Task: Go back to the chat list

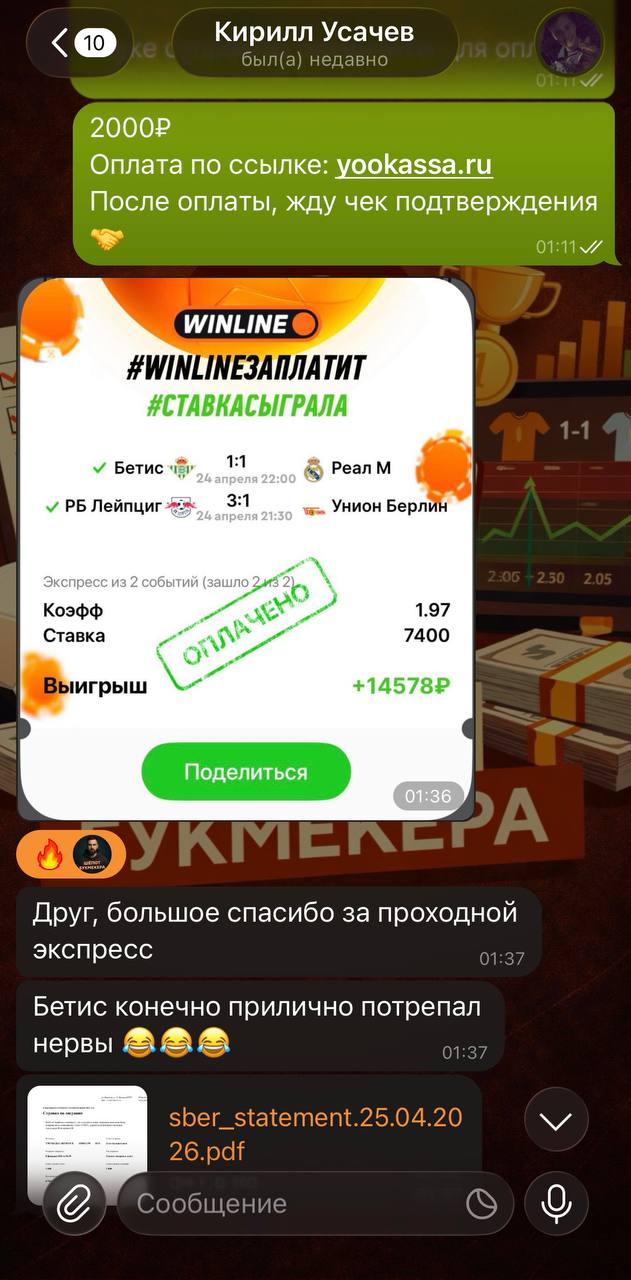Action: point(78,42)
